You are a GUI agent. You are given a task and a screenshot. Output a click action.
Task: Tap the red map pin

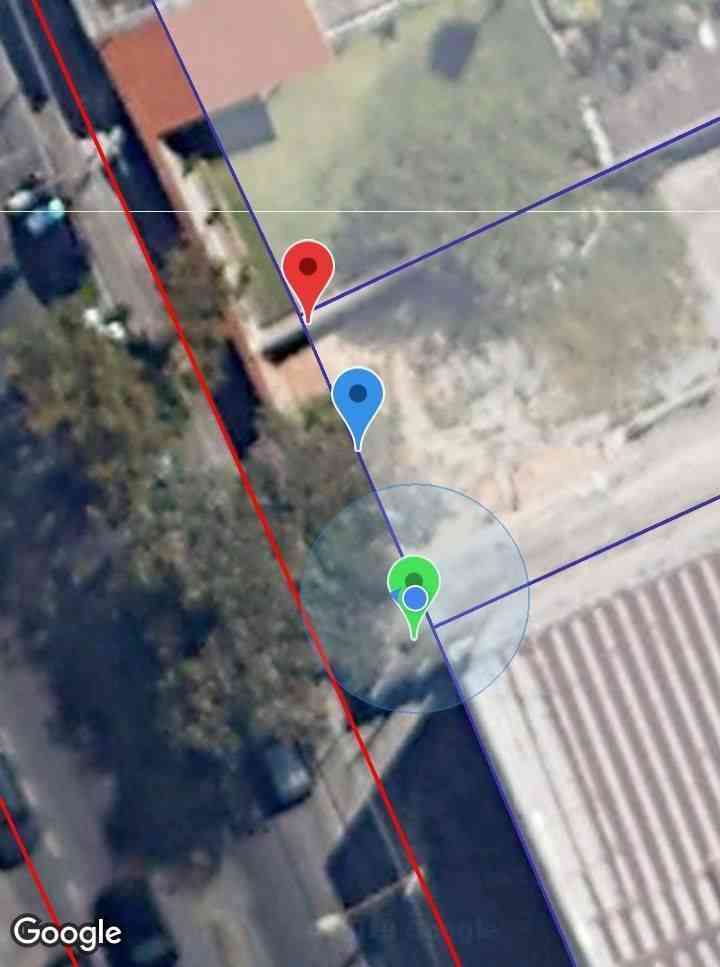pos(307,270)
